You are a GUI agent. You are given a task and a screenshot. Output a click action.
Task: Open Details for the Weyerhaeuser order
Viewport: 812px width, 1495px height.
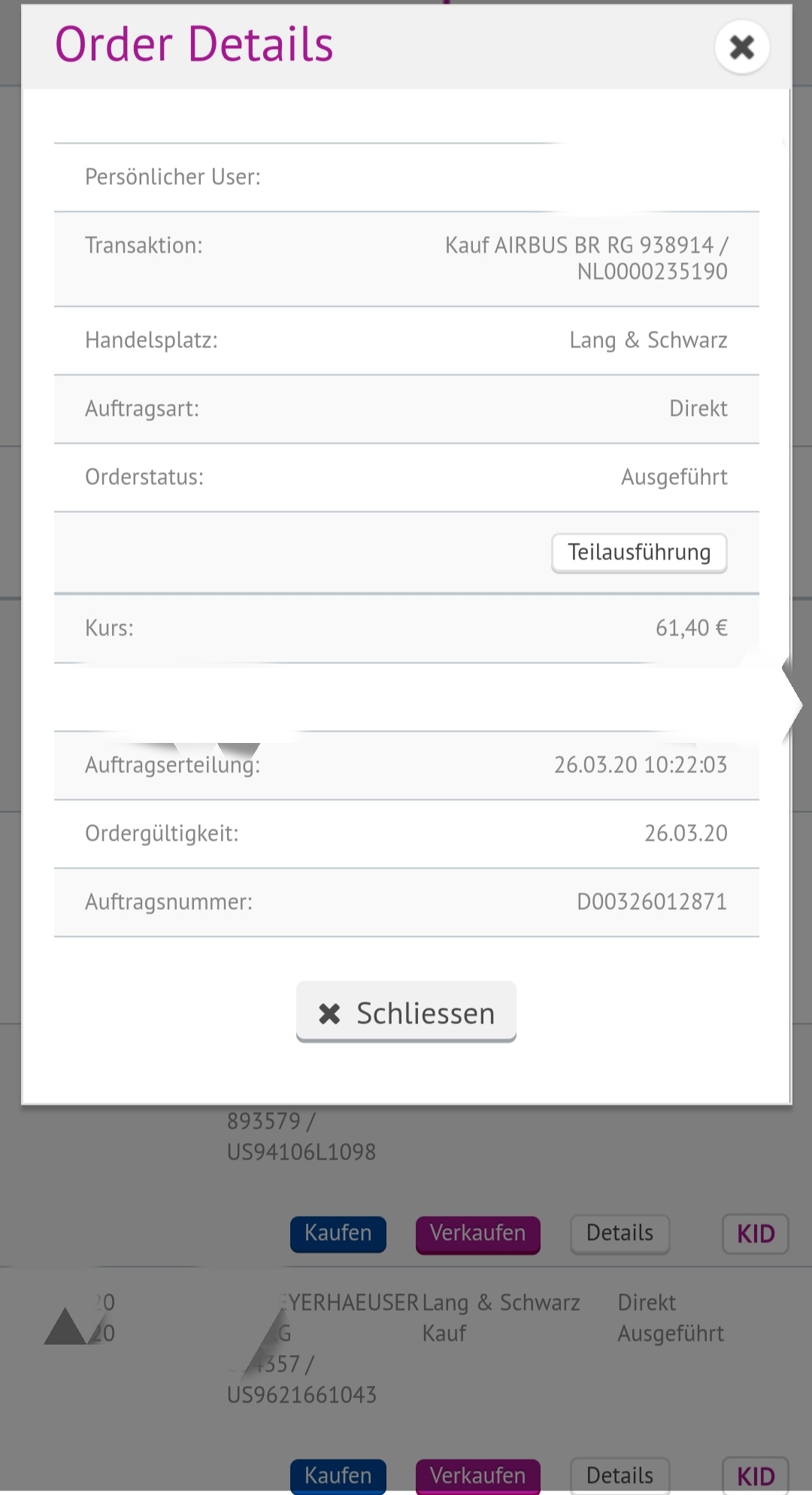[x=620, y=1475]
